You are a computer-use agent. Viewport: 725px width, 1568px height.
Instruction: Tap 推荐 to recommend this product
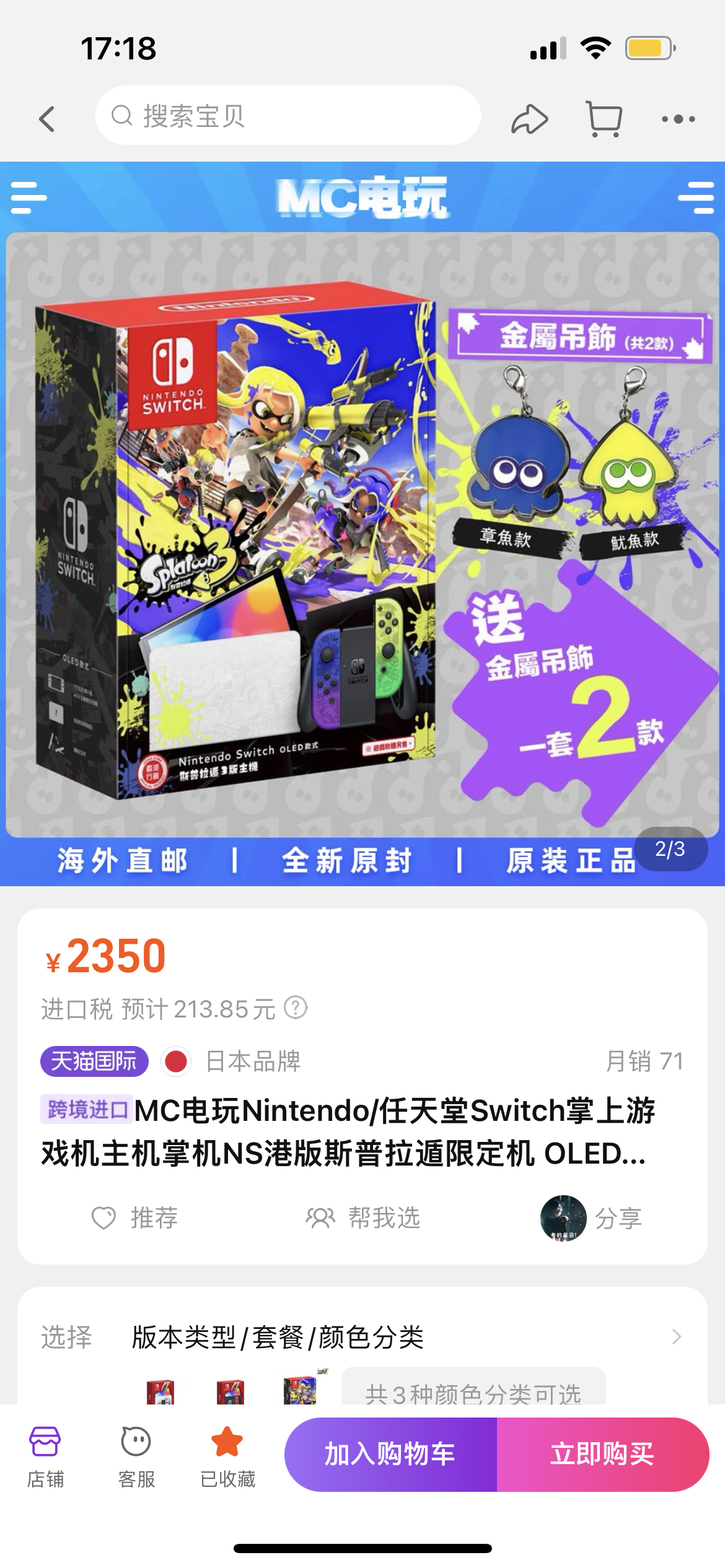coord(134,1217)
